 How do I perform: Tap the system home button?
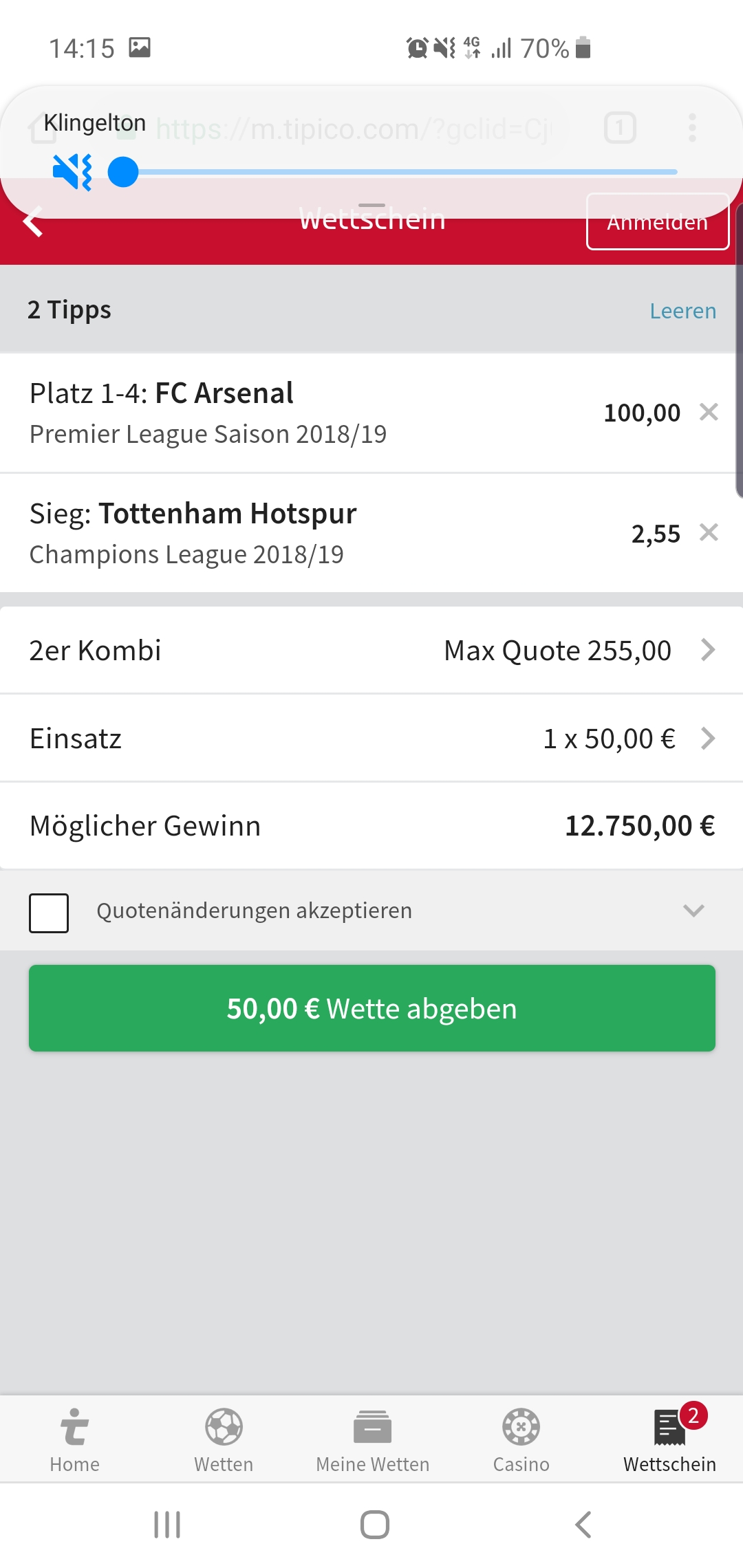click(x=375, y=1525)
